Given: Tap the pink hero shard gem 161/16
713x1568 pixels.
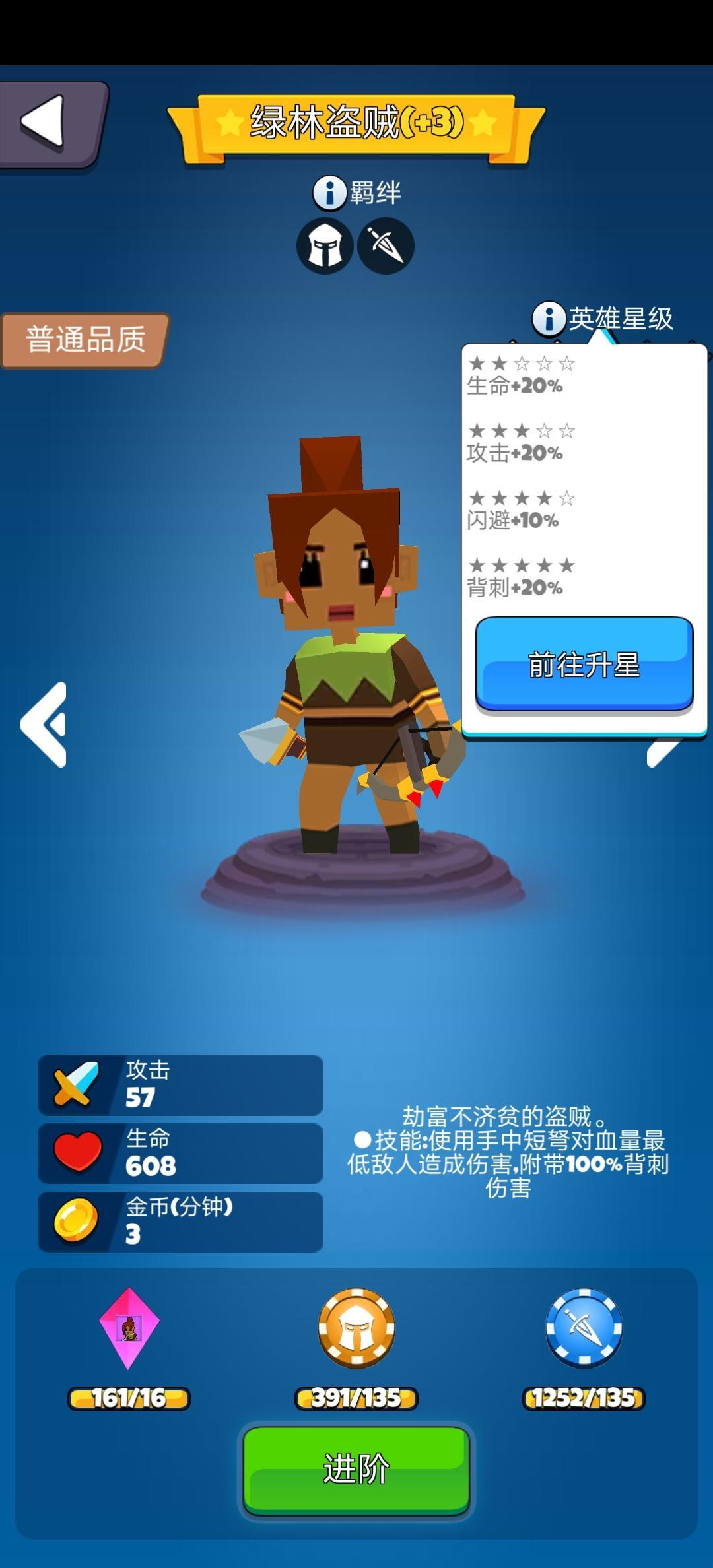Looking at the screenshot, I should tap(129, 1328).
